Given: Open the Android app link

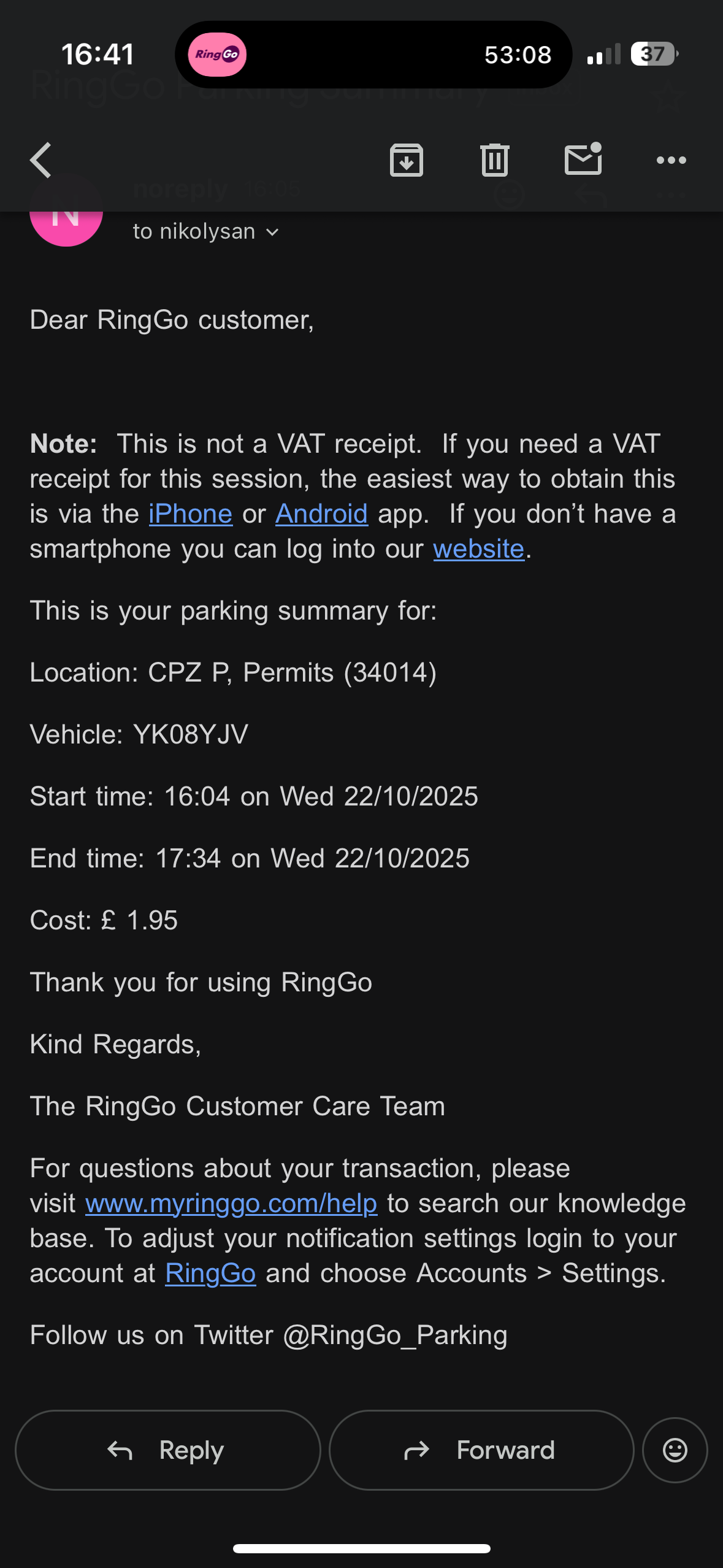Looking at the screenshot, I should coord(321,514).
